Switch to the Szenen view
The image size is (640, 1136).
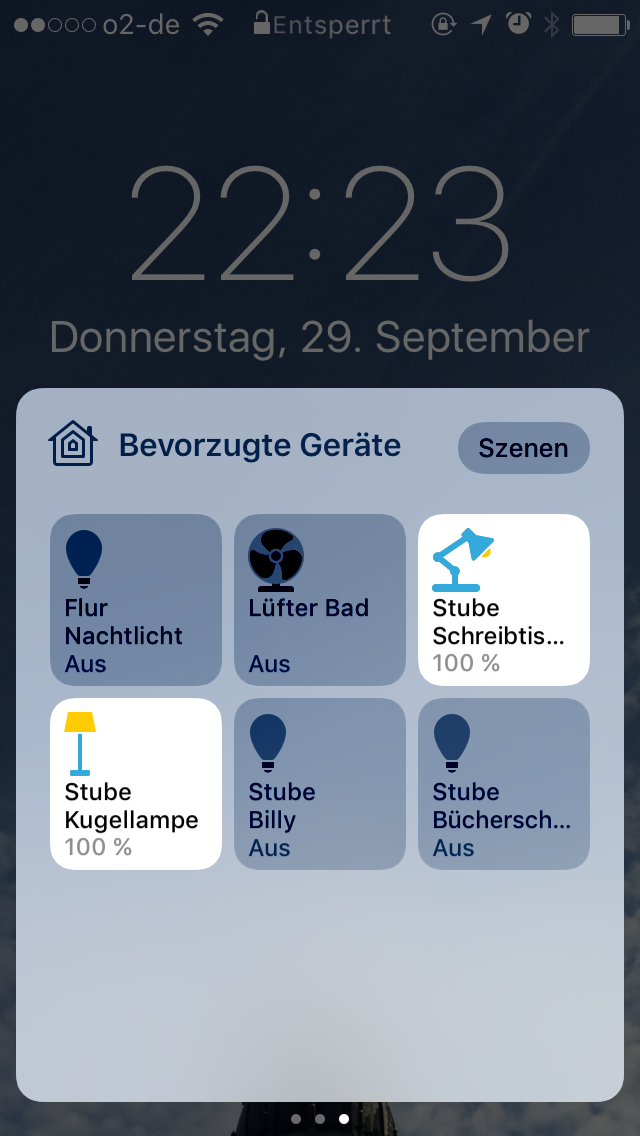click(523, 448)
